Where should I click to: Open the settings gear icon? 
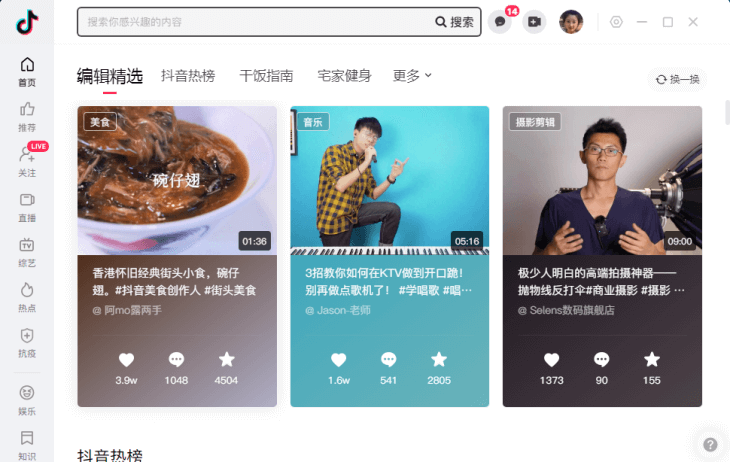tap(616, 22)
